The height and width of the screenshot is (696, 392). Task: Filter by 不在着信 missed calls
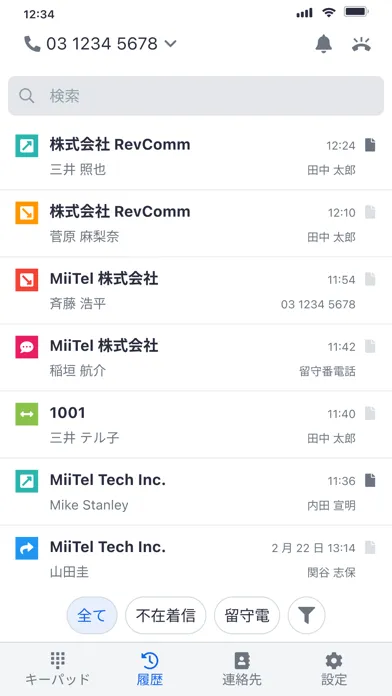click(x=166, y=615)
